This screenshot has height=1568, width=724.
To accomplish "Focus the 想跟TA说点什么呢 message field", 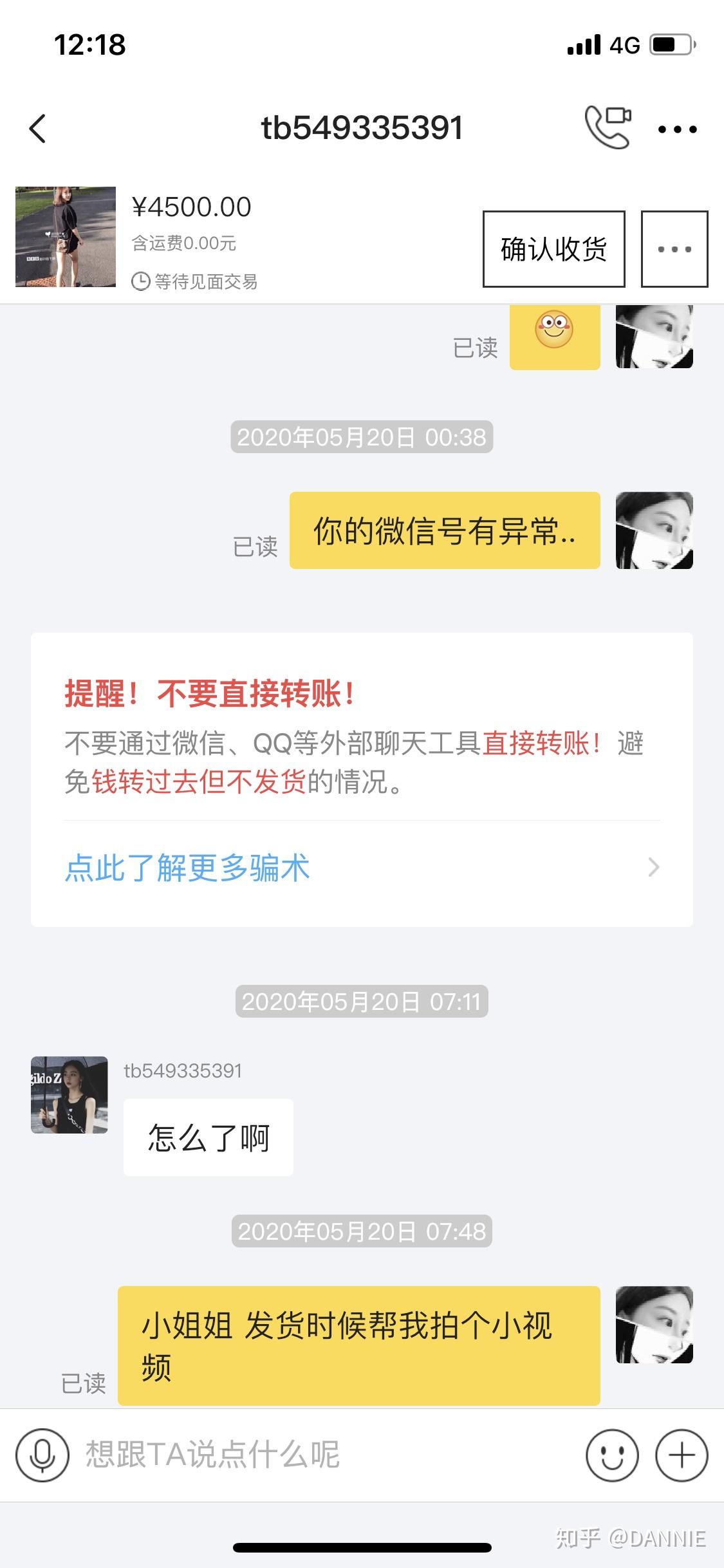I will point(322,1455).
